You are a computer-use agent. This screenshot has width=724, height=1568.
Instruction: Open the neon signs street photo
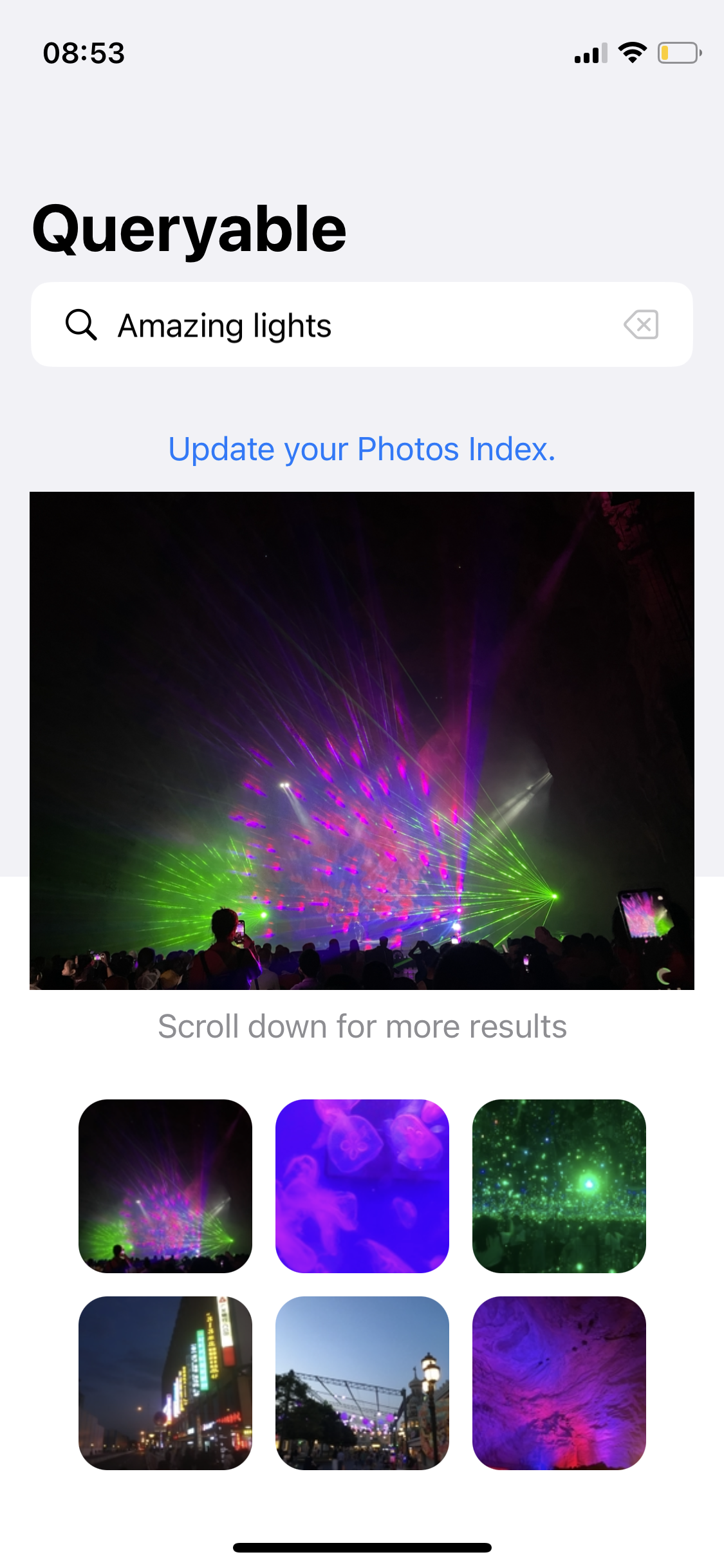tap(165, 1383)
